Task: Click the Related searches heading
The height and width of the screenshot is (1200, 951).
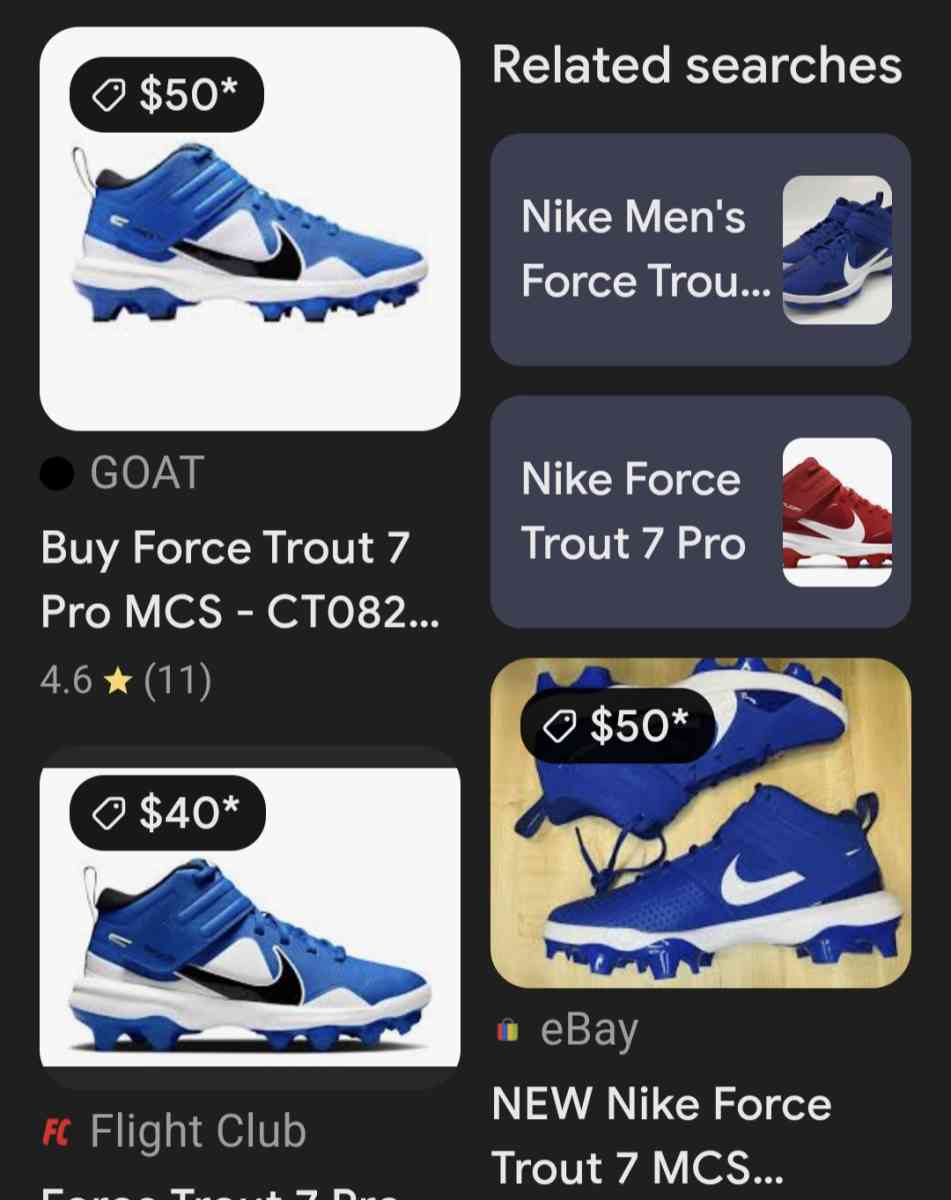Action: [697, 64]
